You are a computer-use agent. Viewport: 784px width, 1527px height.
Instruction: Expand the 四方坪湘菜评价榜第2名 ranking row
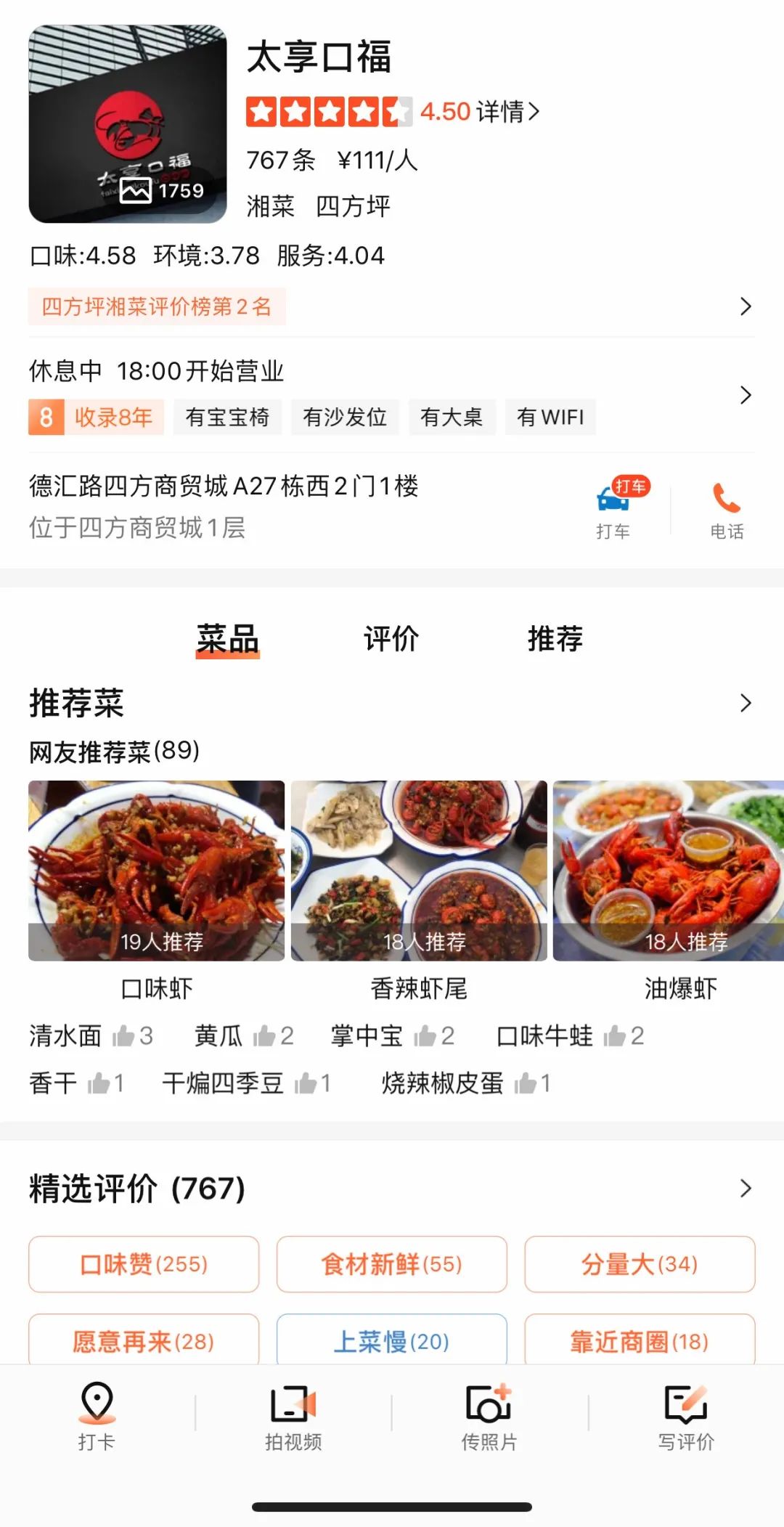156,307
